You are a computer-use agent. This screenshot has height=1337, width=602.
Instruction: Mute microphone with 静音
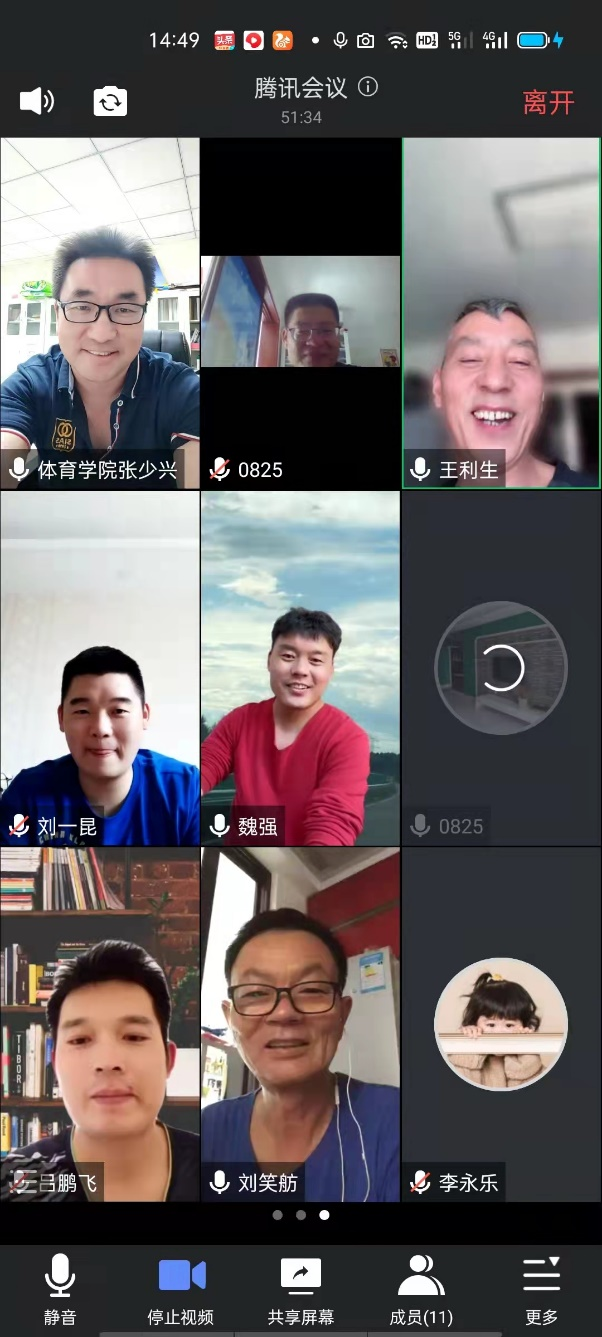point(60,1288)
